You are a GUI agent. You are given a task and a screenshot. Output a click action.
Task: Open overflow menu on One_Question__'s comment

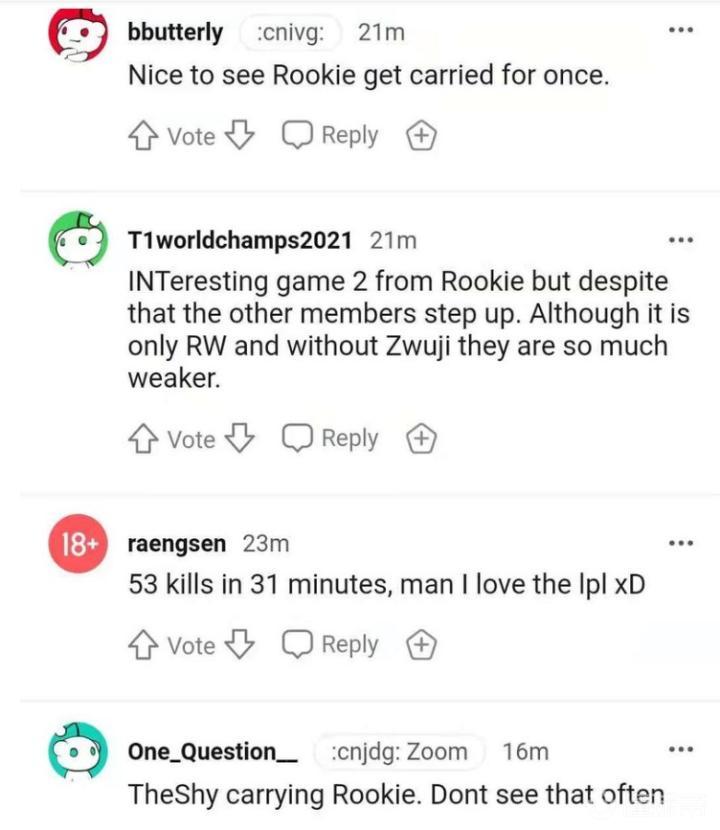click(x=680, y=750)
